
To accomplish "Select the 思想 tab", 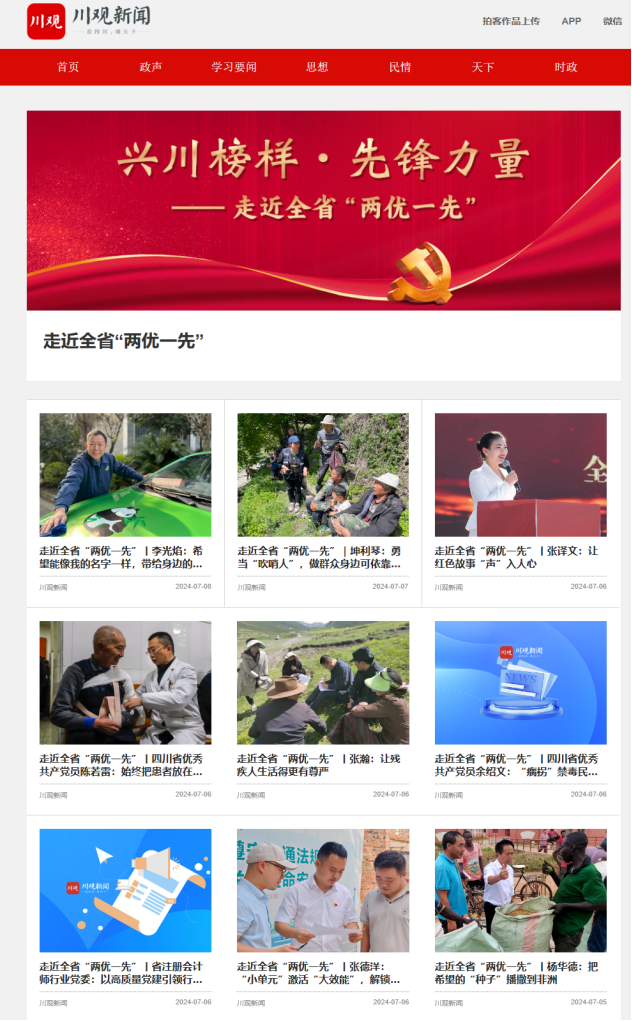I will point(317,67).
